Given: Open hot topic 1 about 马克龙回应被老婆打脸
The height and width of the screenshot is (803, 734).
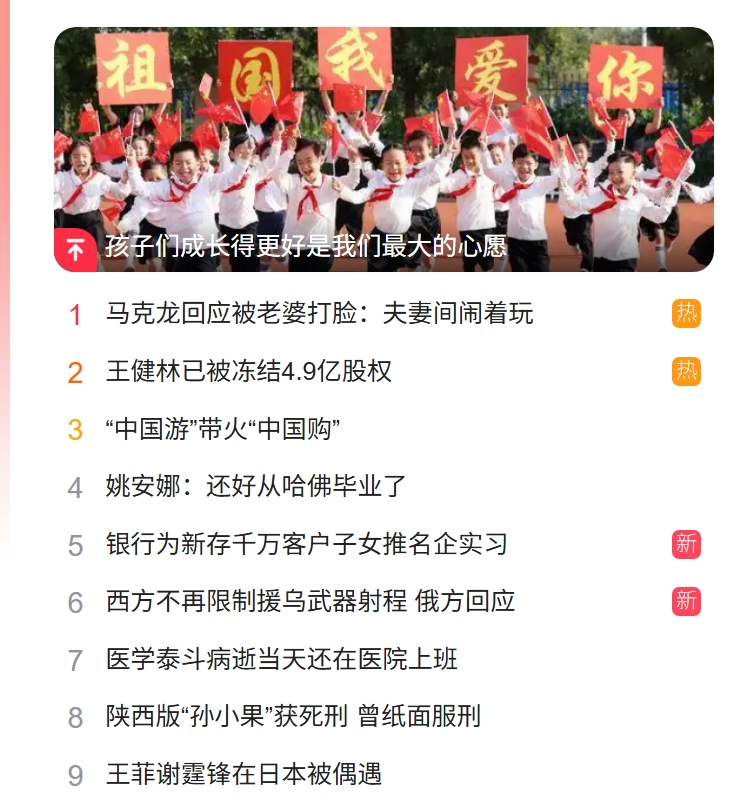Looking at the screenshot, I should [x=319, y=314].
